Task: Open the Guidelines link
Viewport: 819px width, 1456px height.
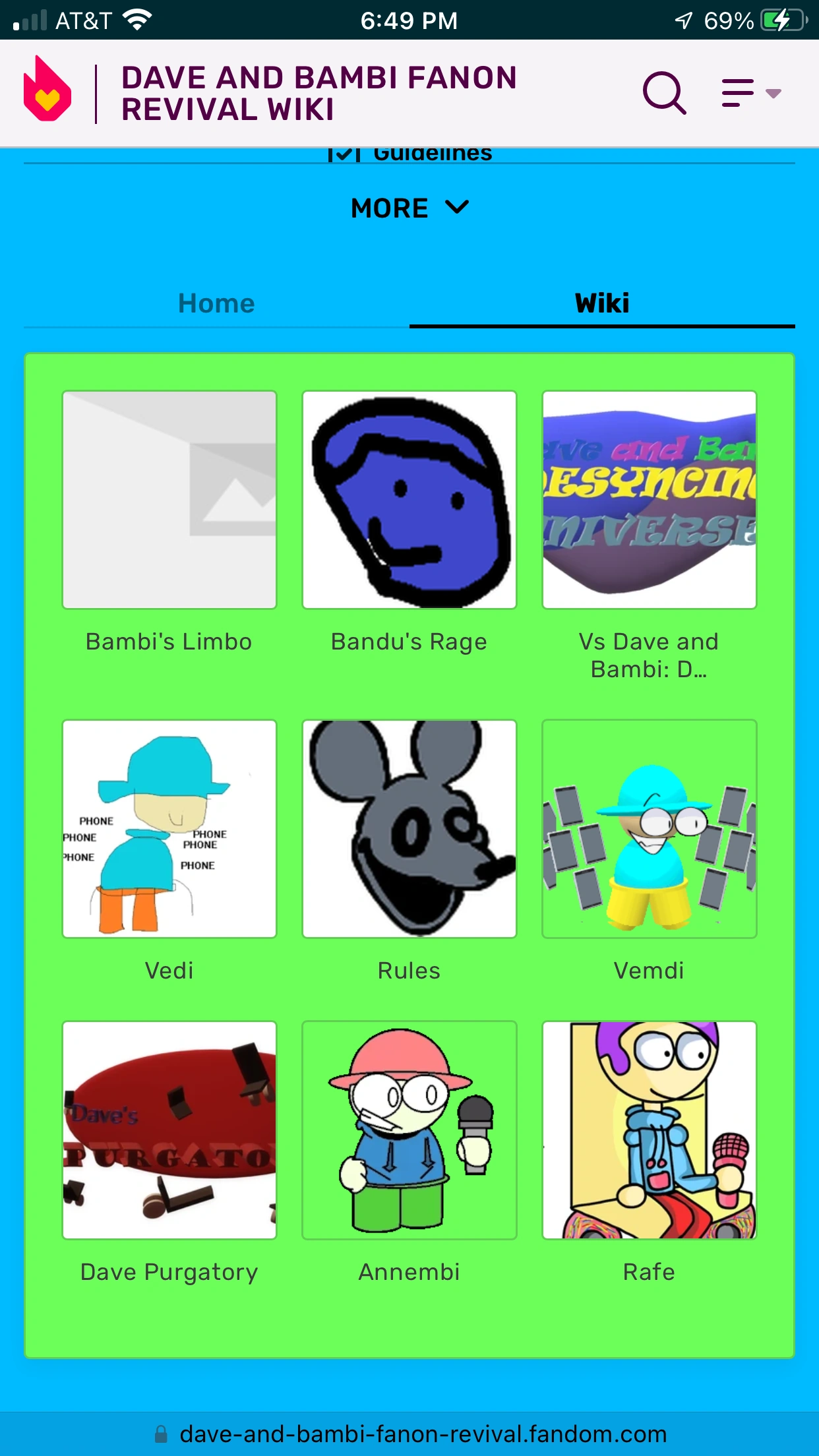Action: click(x=432, y=154)
